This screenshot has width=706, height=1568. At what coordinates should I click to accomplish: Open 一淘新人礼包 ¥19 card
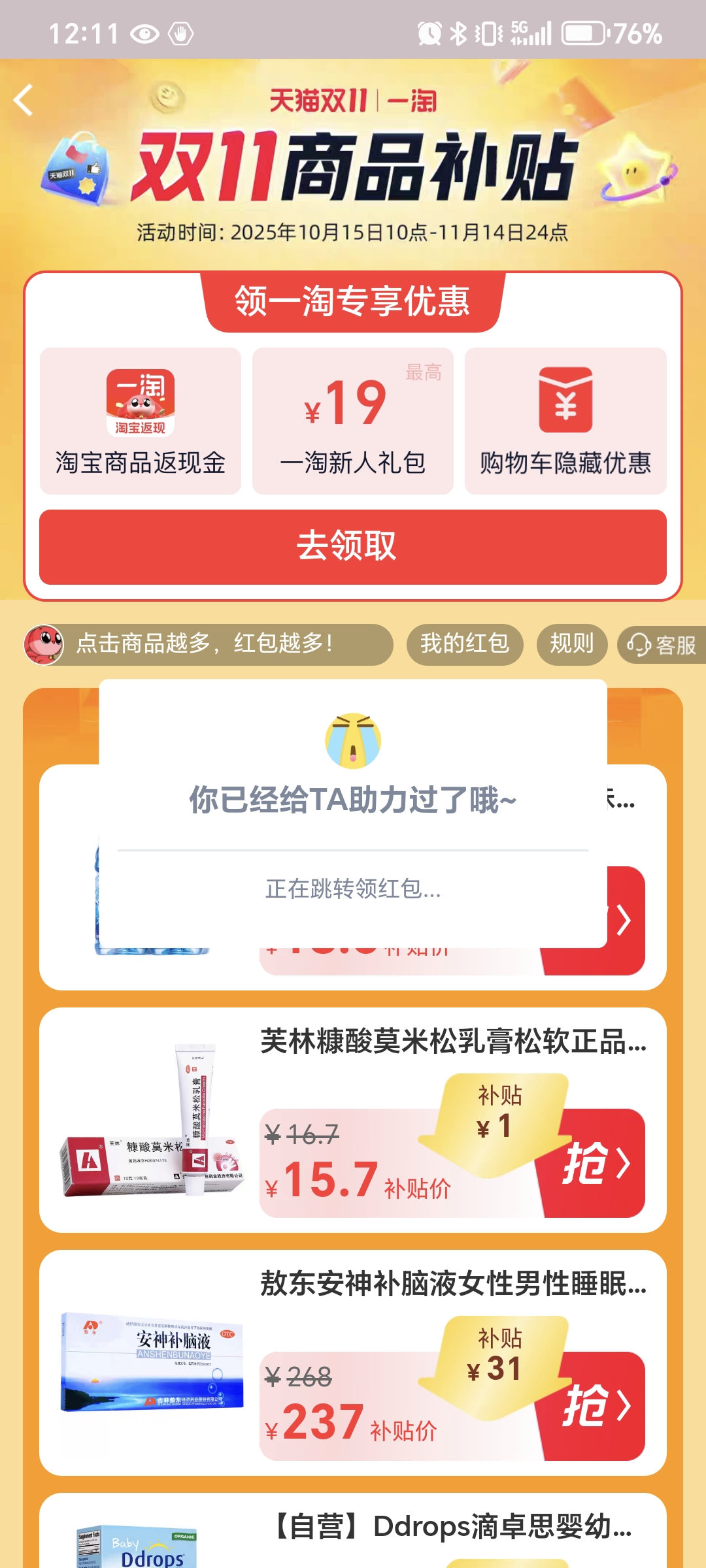point(352,421)
